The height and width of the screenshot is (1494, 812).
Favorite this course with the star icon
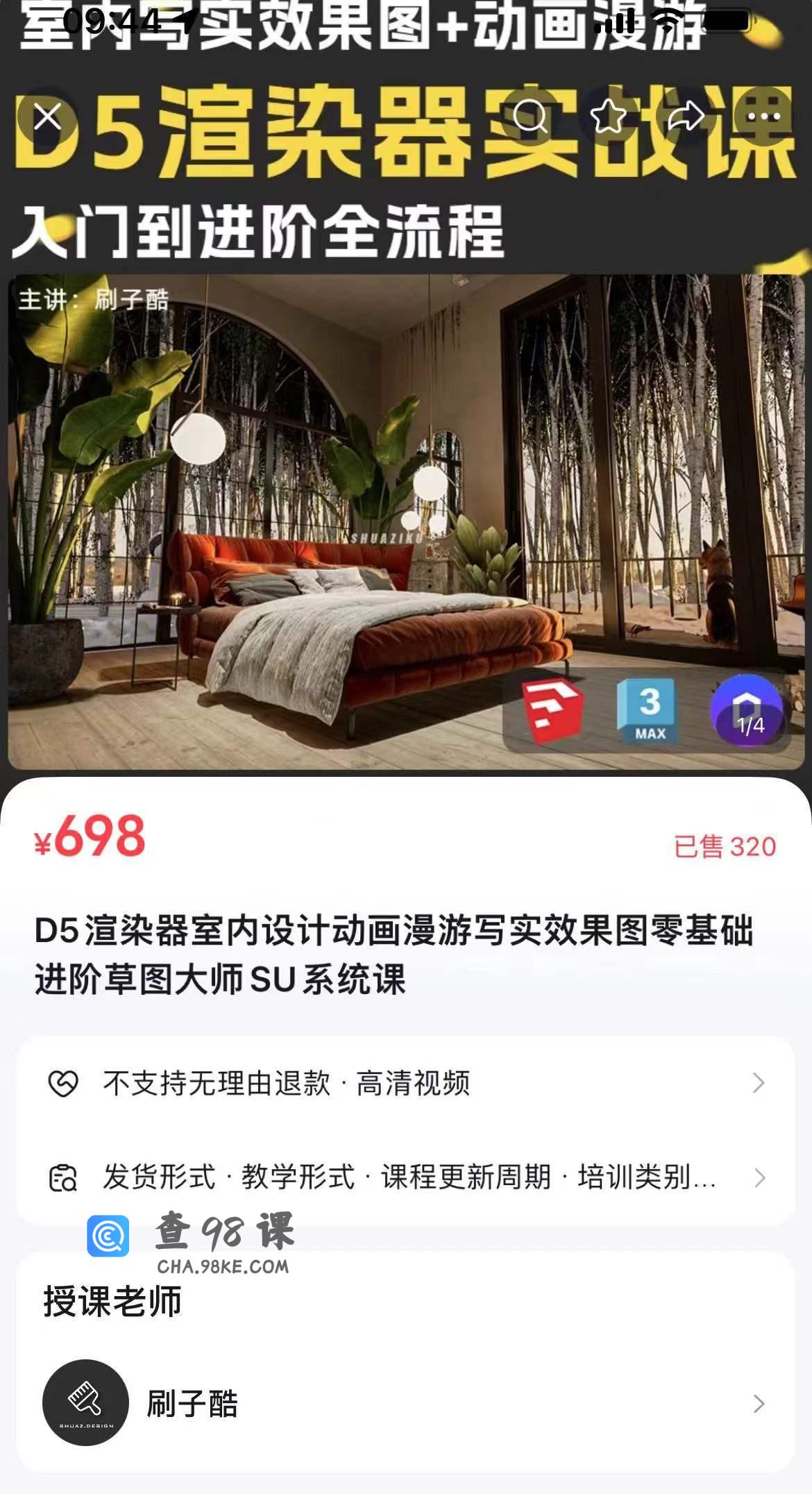coord(609,116)
